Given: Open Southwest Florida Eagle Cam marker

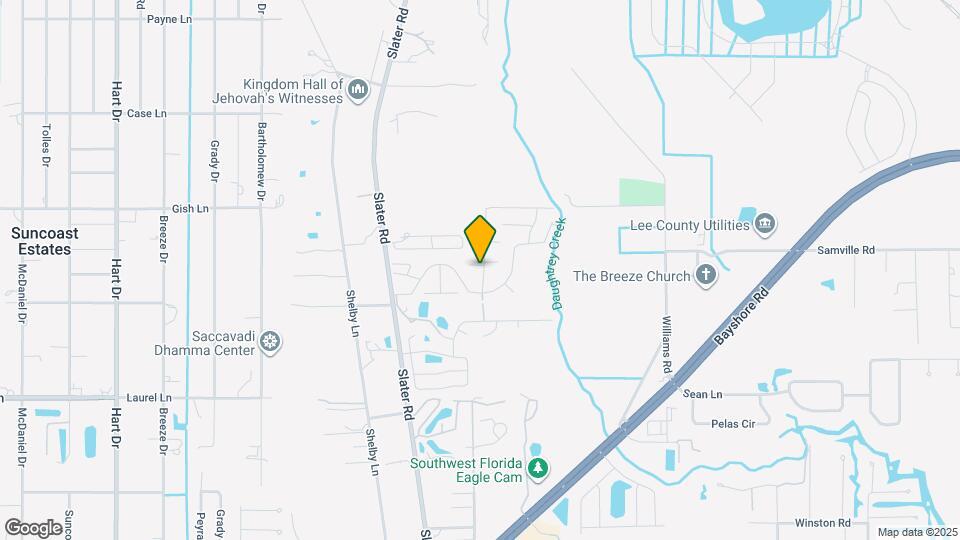Looking at the screenshot, I should 538,469.
